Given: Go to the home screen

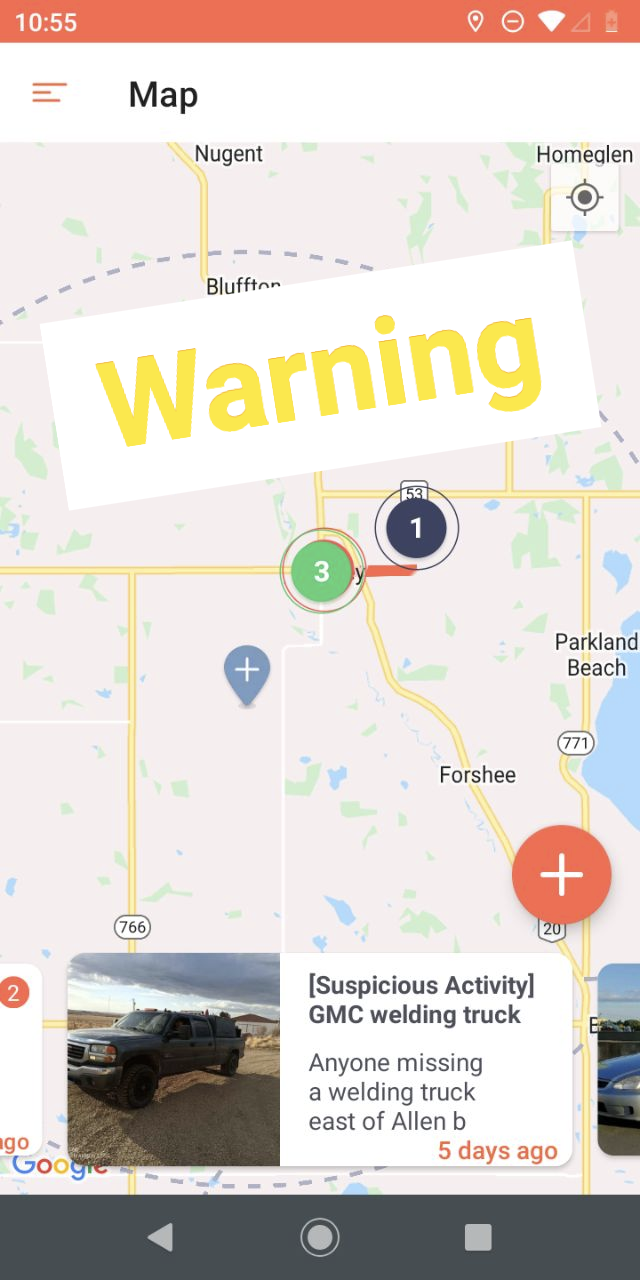Looking at the screenshot, I should [x=320, y=1237].
